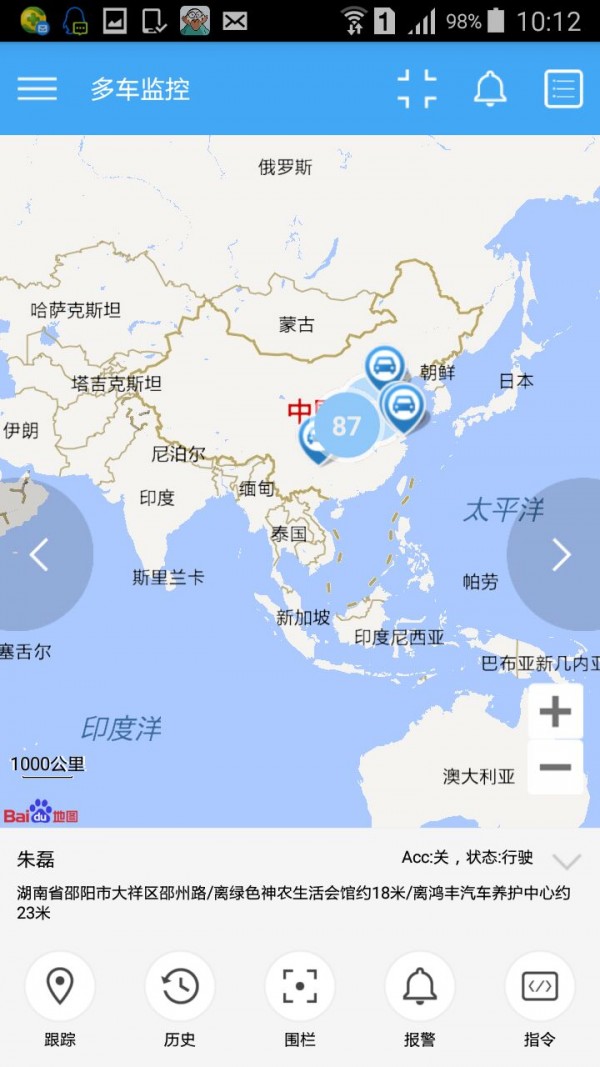
Task: Tap the 87 vehicle cluster marker
Action: pos(346,426)
